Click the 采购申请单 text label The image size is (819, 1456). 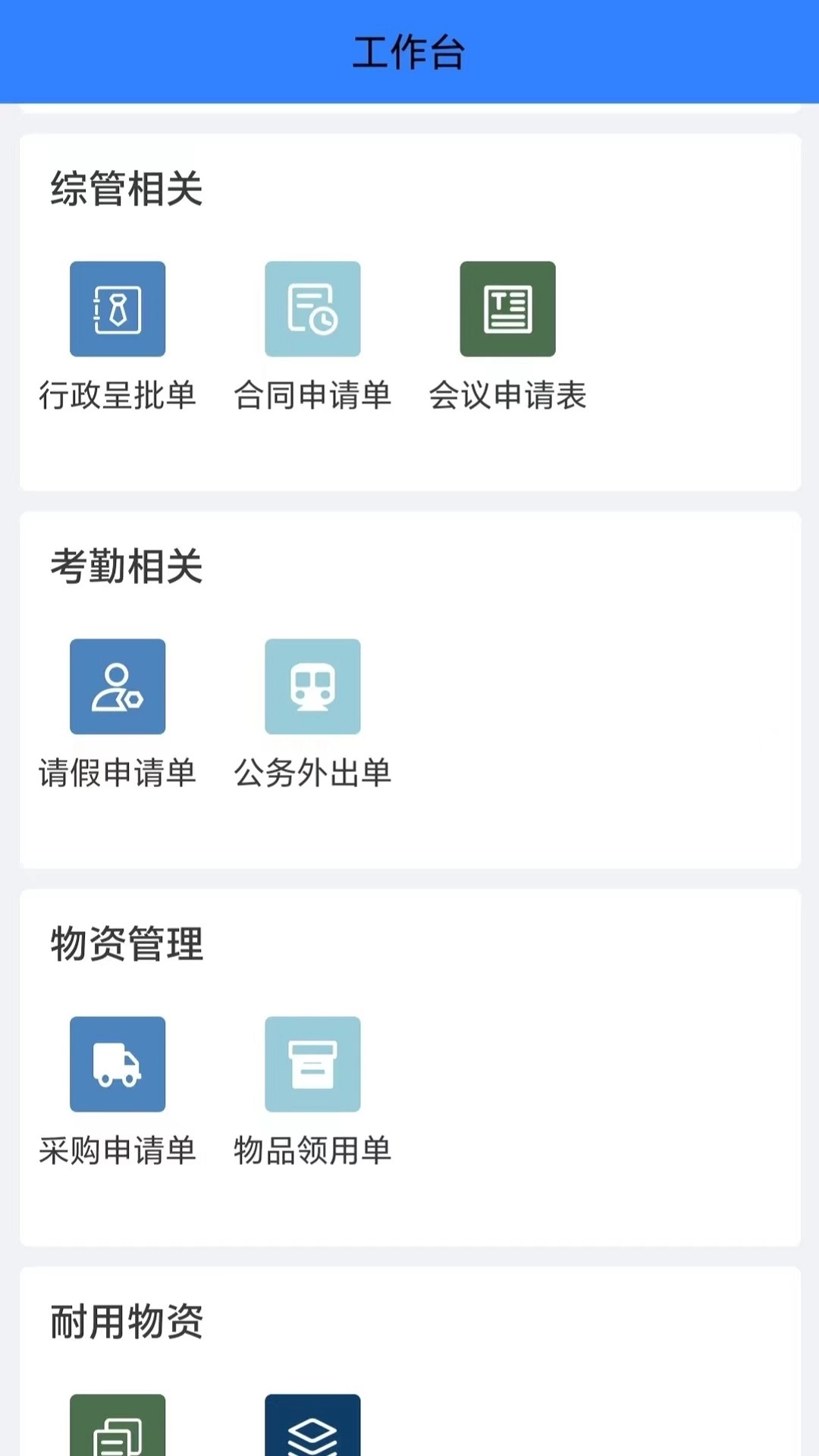[x=118, y=1151]
